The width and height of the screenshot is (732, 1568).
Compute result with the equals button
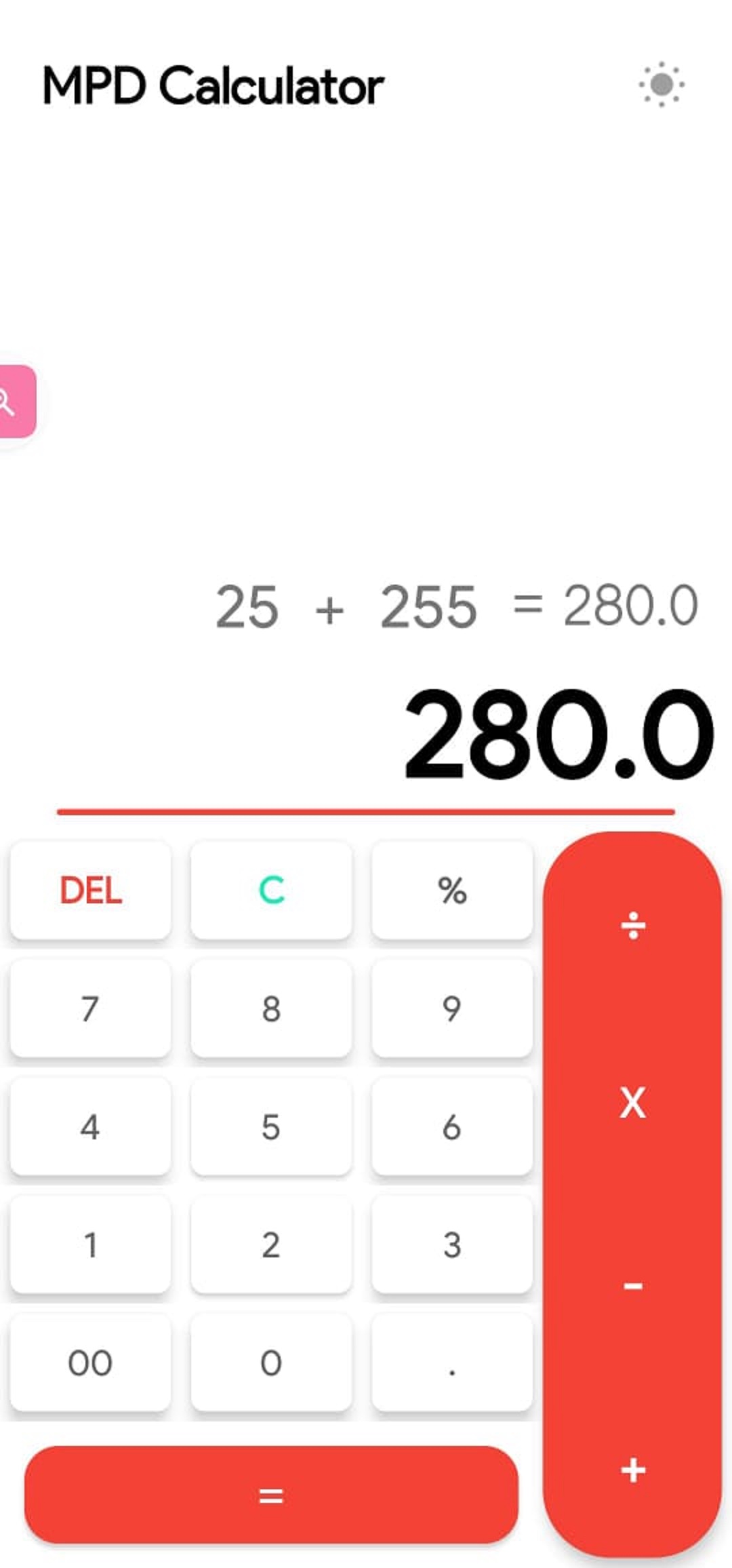[x=271, y=1495]
